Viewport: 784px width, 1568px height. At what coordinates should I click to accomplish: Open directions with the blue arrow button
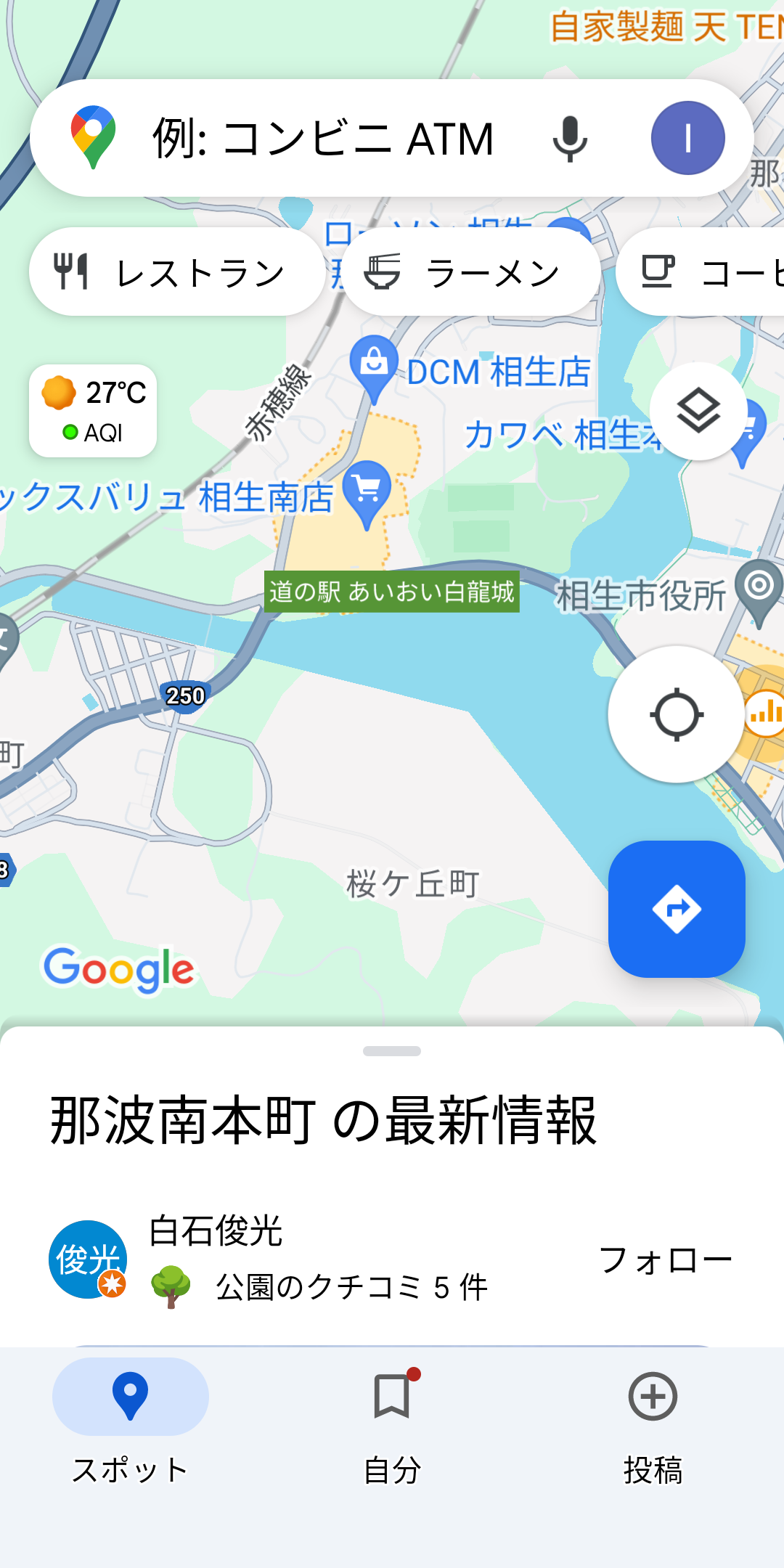[677, 909]
